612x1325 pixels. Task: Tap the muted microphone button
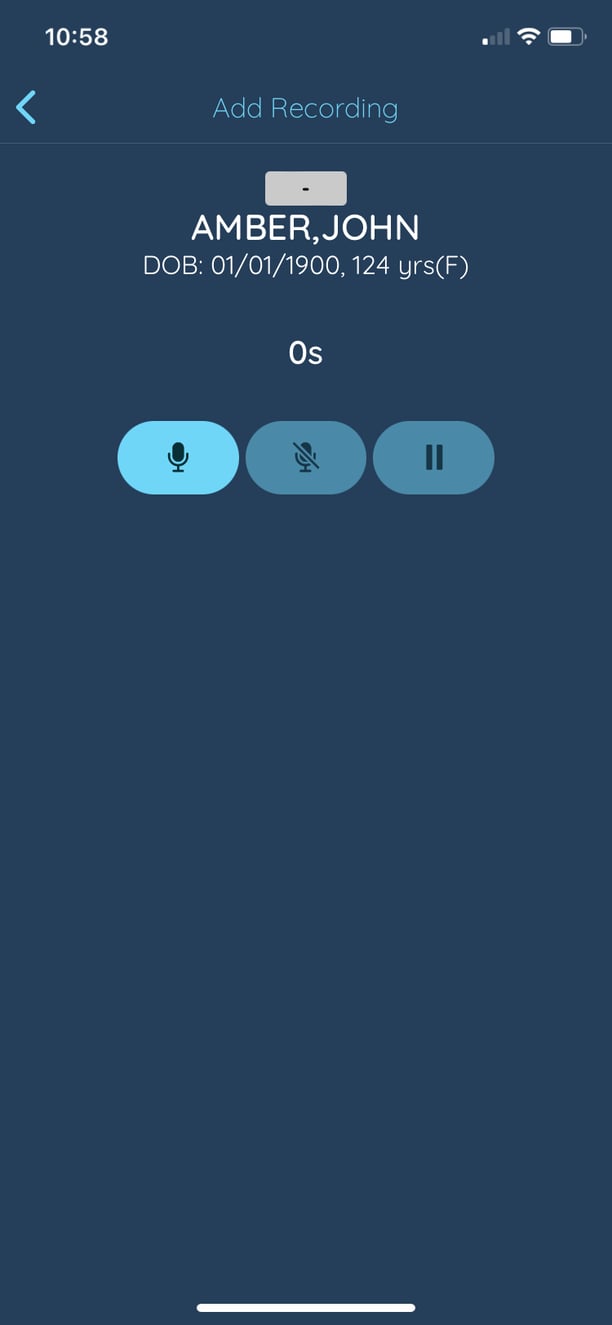pyautogui.click(x=306, y=457)
